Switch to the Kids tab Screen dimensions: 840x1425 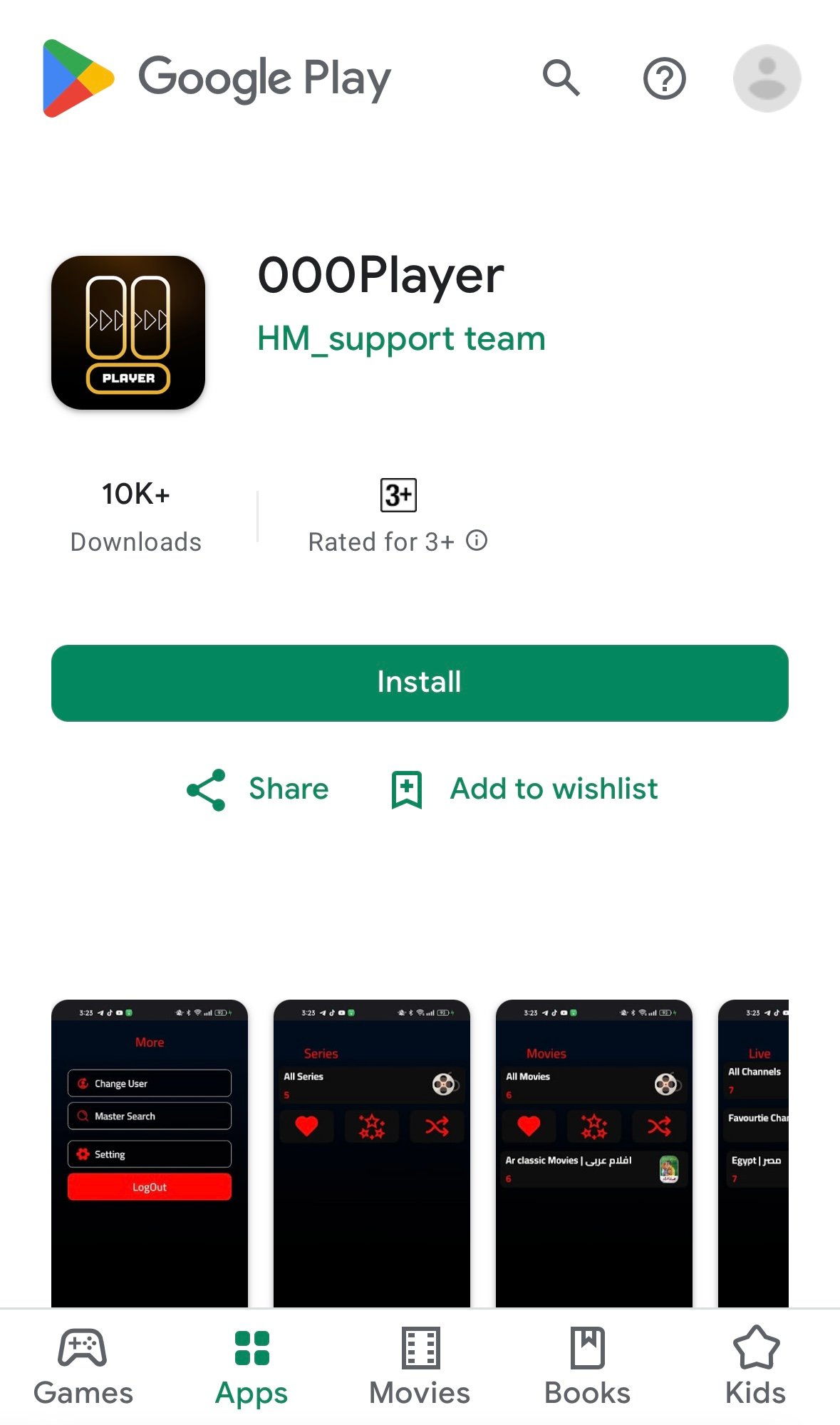755,1367
